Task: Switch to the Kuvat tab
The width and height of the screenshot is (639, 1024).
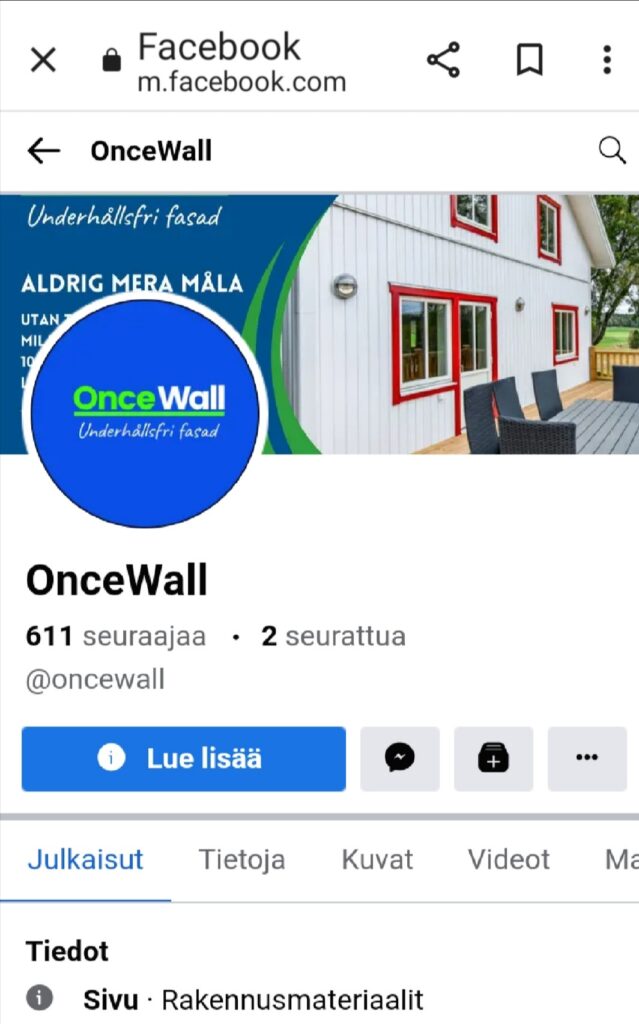Action: pos(377,859)
